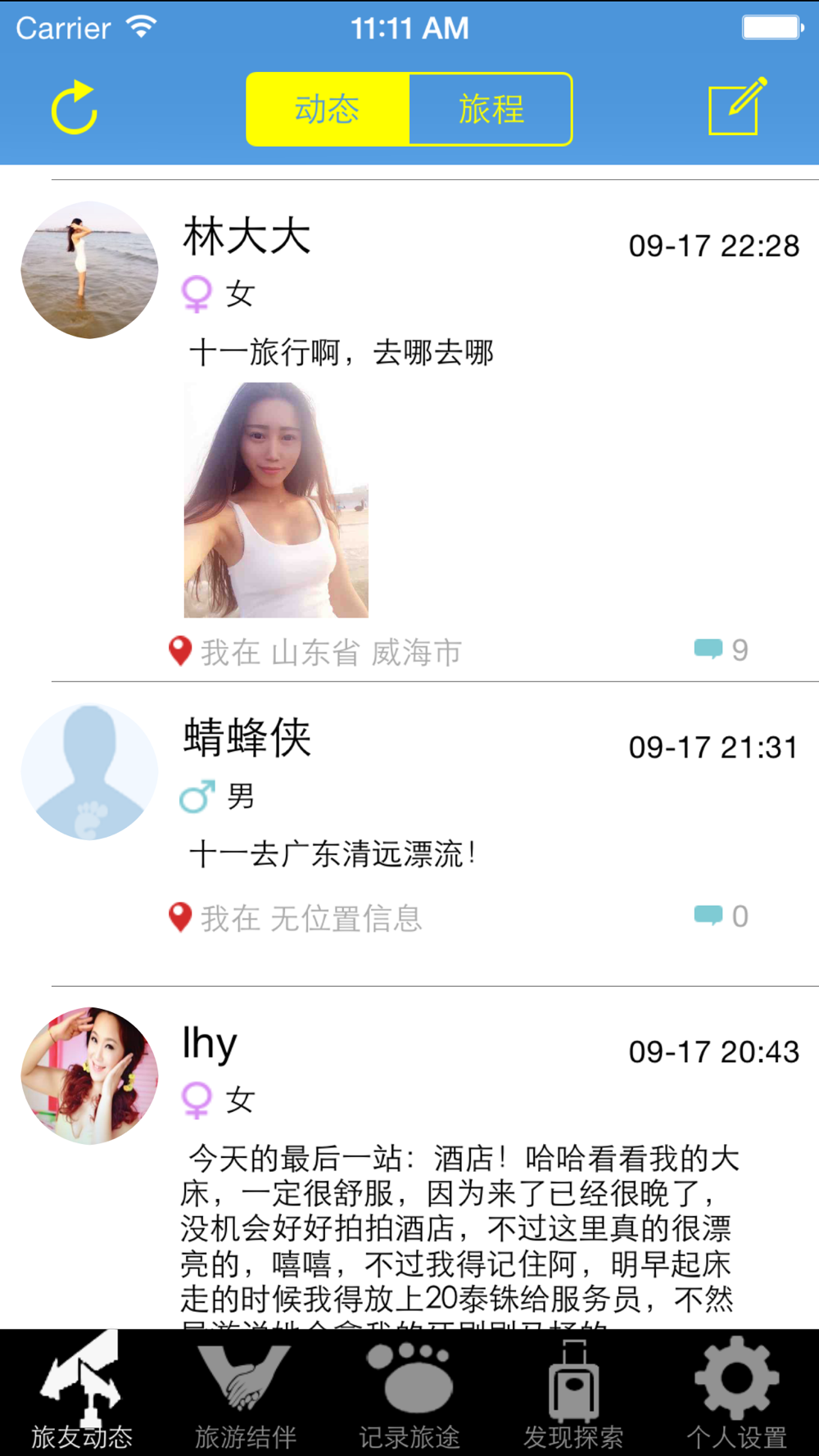This screenshot has width=819, height=1456.
Task: Open the 个人设置 tab
Action: point(737,1394)
